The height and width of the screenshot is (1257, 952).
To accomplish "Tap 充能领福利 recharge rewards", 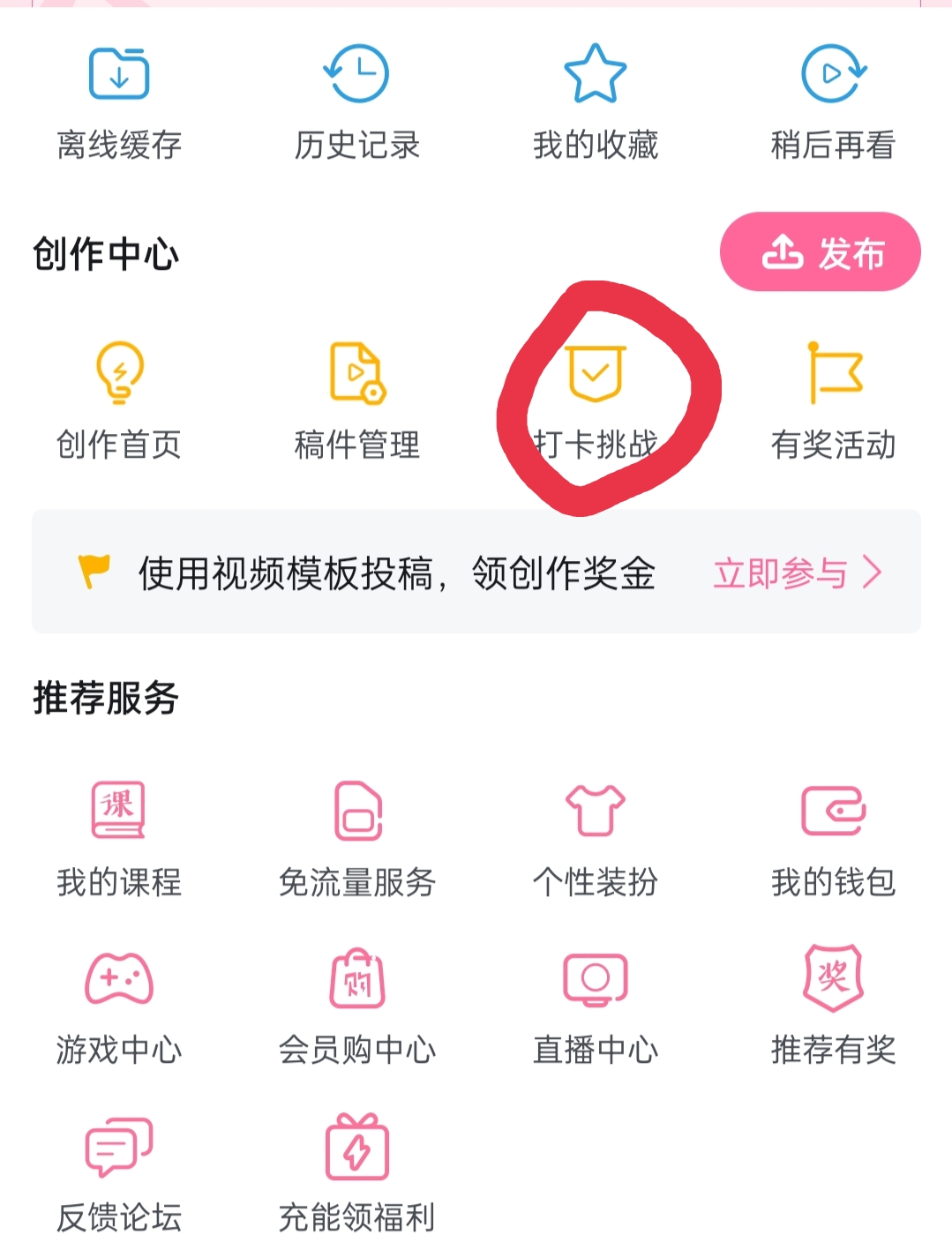I will (x=357, y=1173).
